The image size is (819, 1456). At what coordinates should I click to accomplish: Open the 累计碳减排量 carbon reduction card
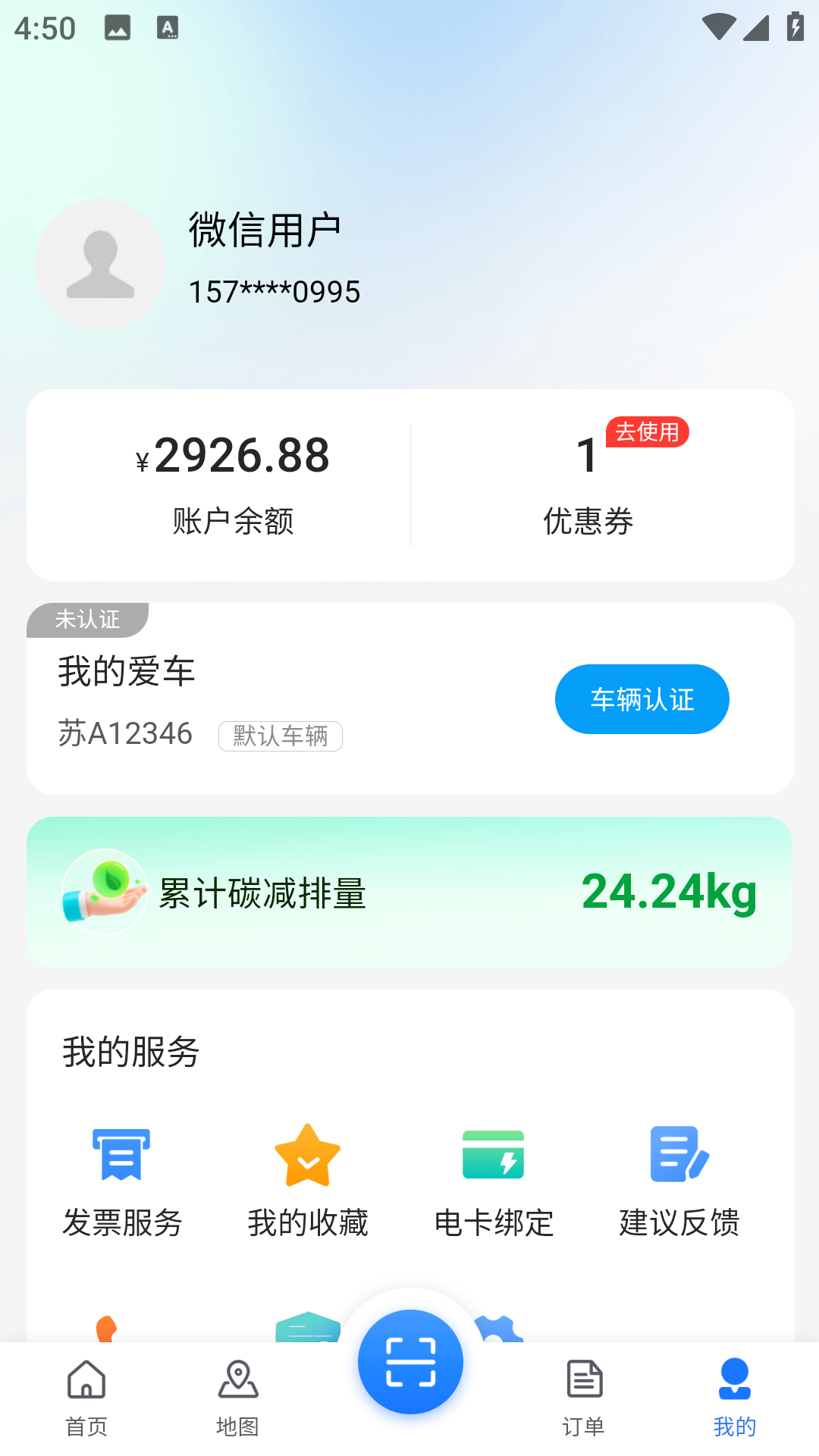pos(409,892)
